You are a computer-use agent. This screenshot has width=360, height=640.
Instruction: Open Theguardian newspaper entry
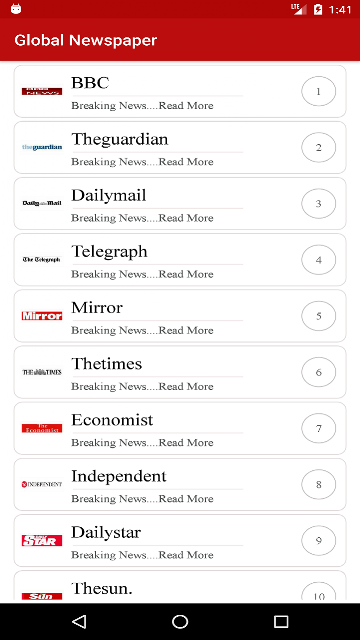pos(180,148)
